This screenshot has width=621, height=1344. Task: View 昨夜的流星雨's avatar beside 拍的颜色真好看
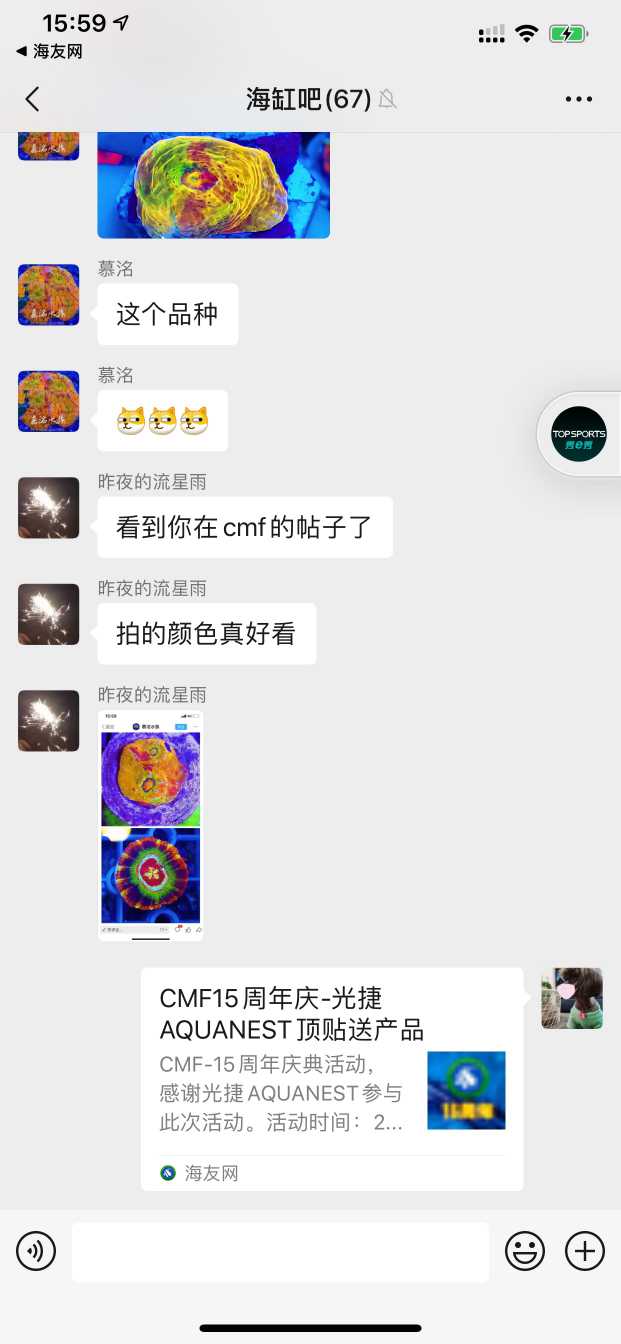(48, 614)
